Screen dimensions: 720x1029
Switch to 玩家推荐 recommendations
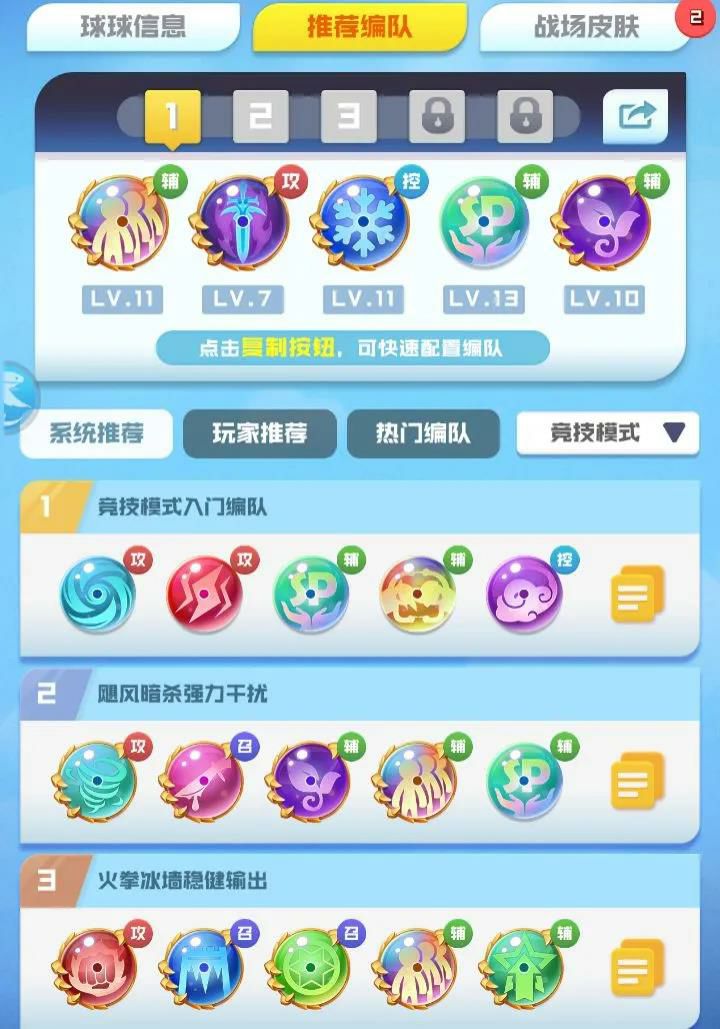pyautogui.click(x=260, y=433)
